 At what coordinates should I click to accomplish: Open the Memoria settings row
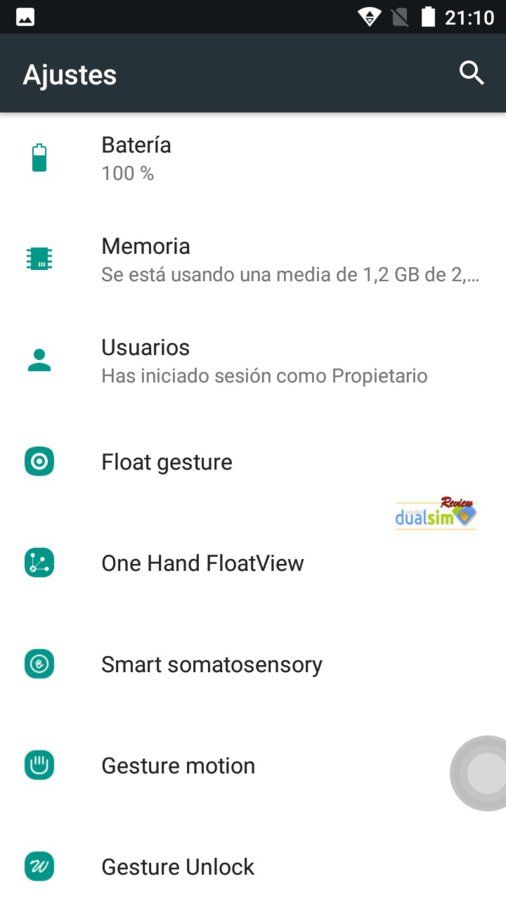pyautogui.click(x=253, y=259)
